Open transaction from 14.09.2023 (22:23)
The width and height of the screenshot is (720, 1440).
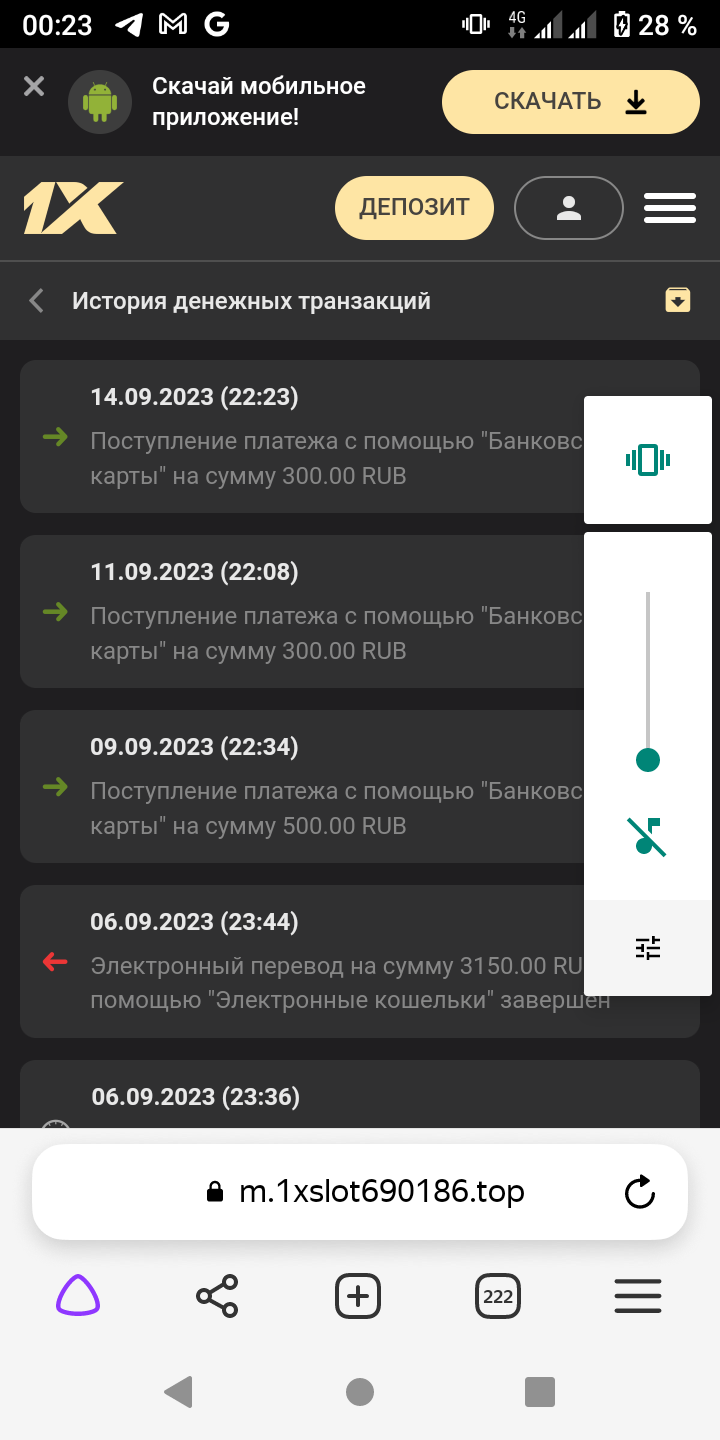[300, 437]
